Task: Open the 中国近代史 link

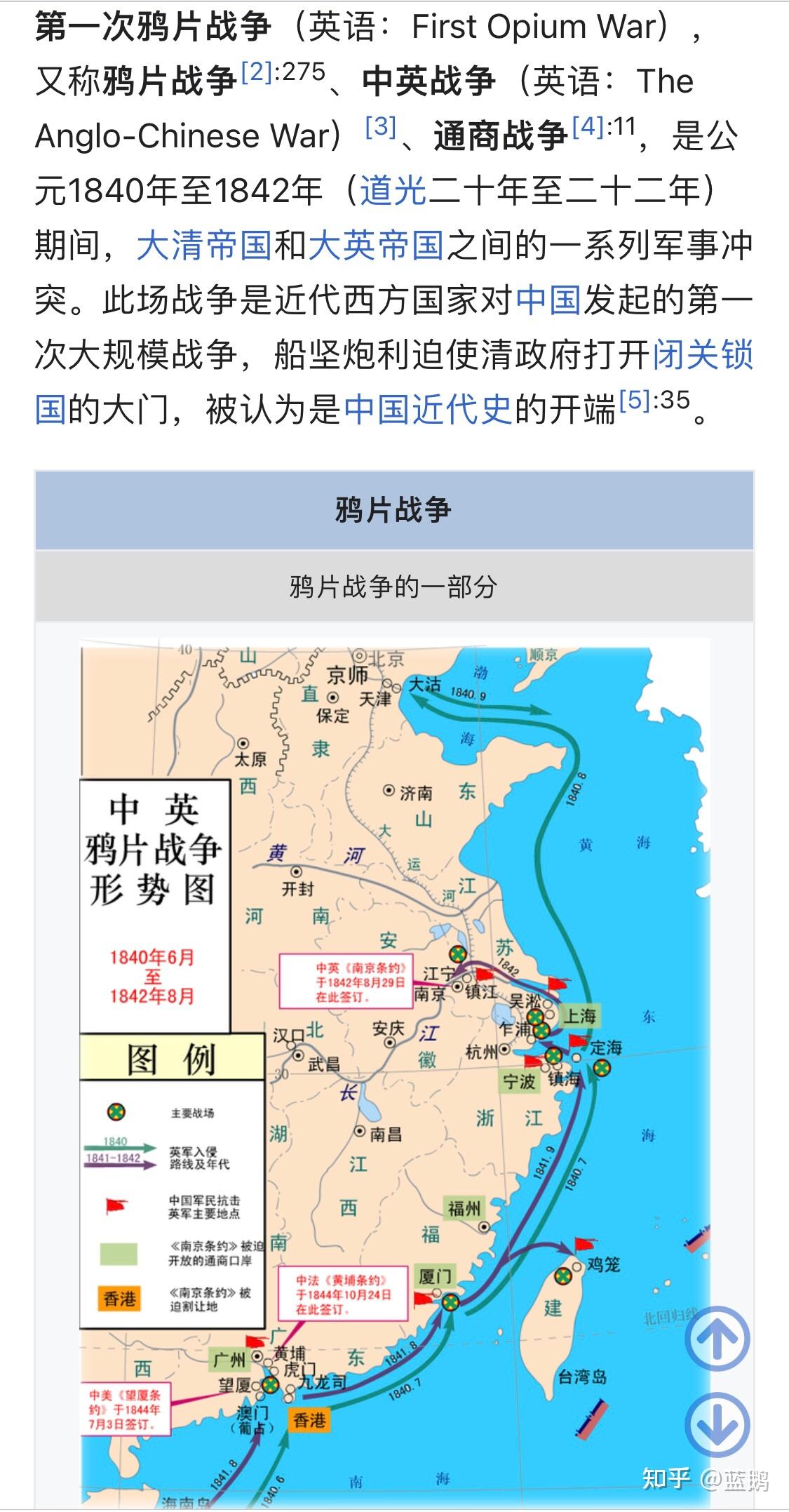Action: [429, 409]
